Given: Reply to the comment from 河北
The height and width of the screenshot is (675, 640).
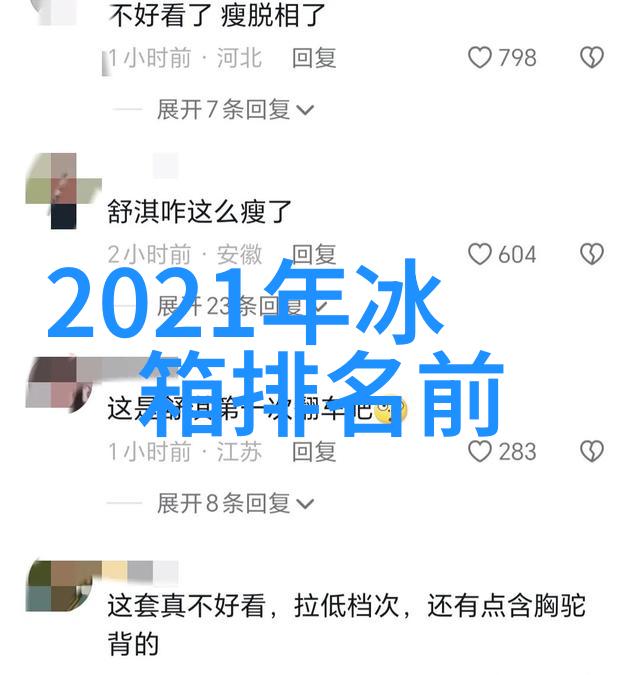Looking at the screenshot, I should (313, 58).
